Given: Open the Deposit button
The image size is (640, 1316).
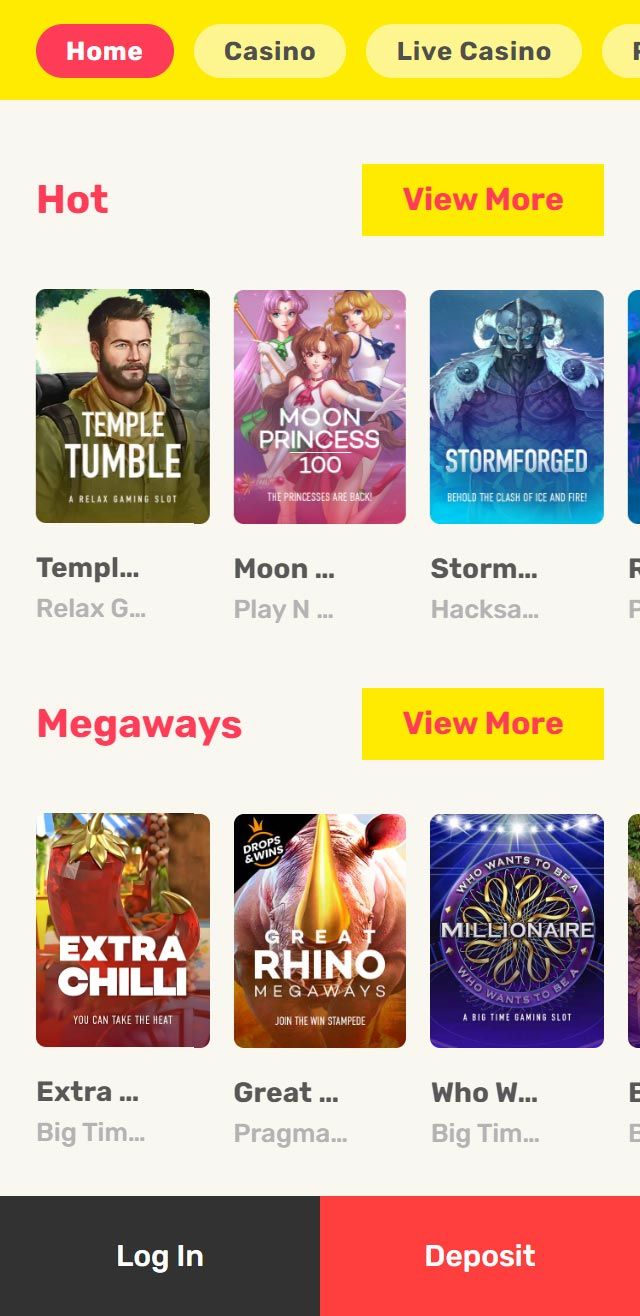Looking at the screenshot, I should [x=480, y=1256].
